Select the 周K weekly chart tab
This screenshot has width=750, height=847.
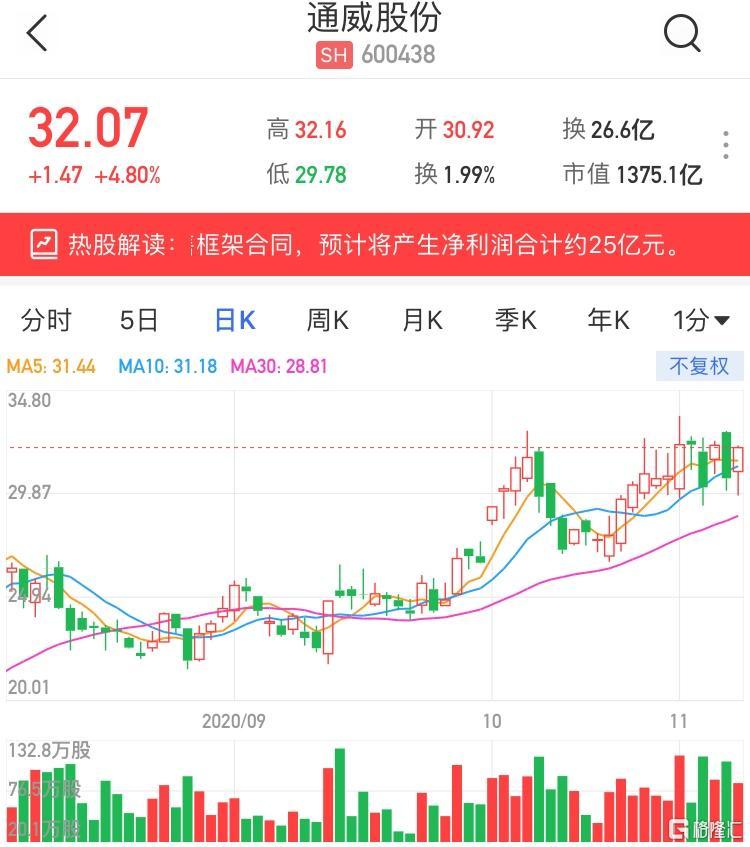tap(327, 320)
